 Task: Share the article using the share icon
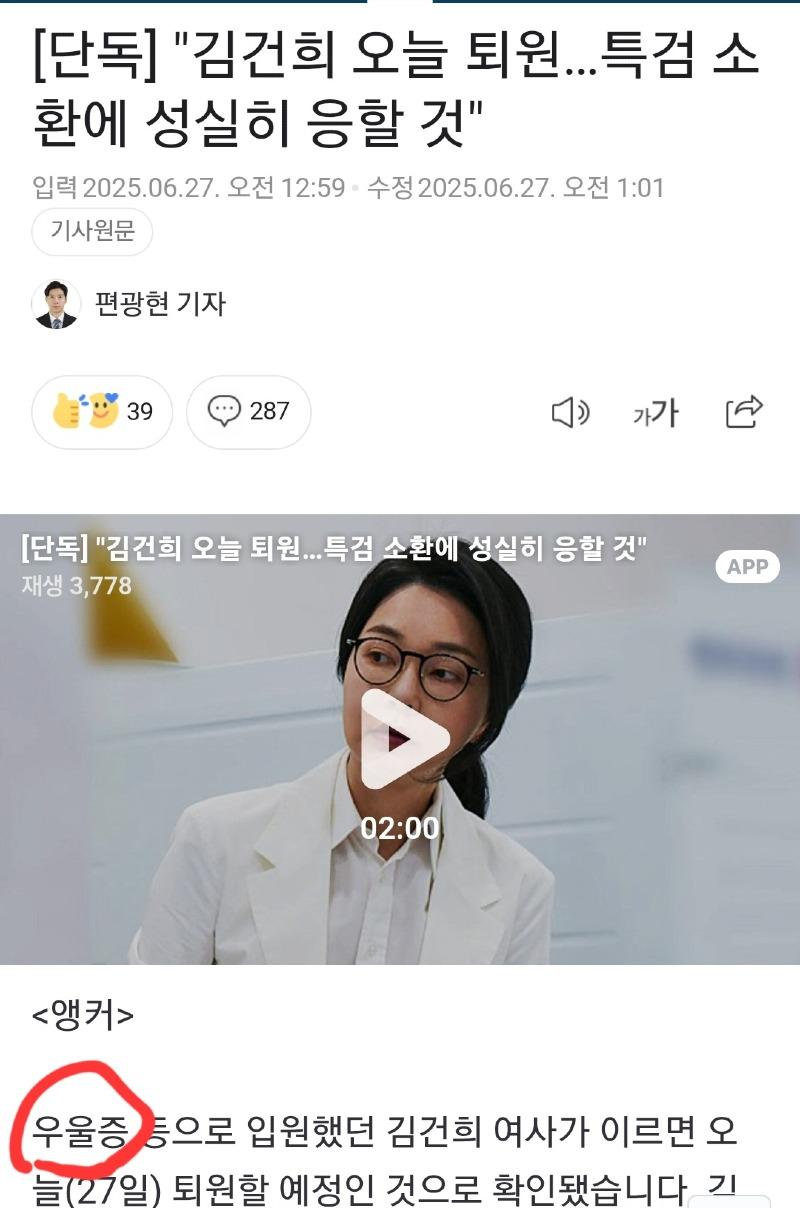click(x=745, y=411)
